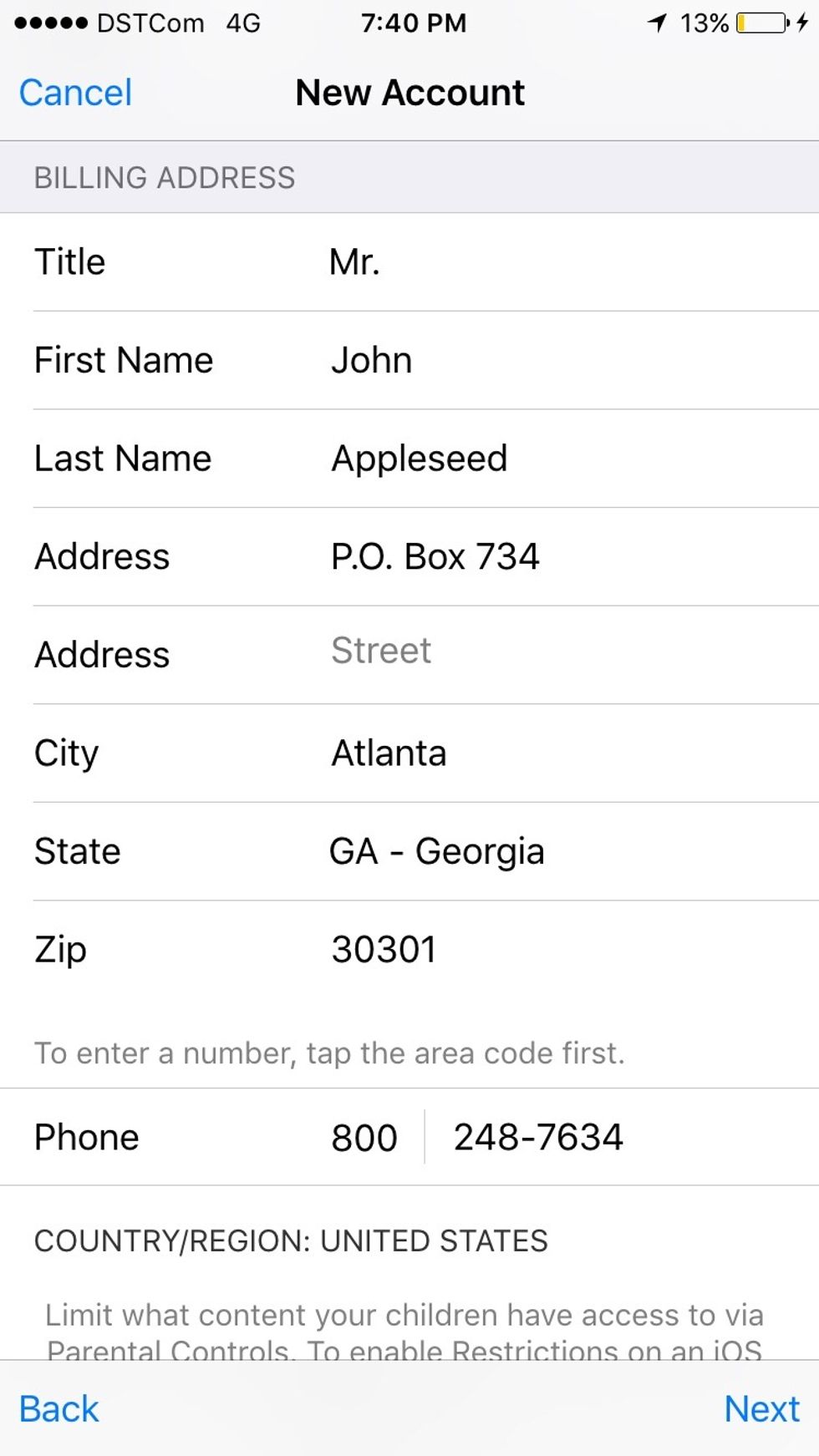Screen dimensions: 819x1456
Task: Tap the phone area code 800
Action: [x=364, y=1138]
